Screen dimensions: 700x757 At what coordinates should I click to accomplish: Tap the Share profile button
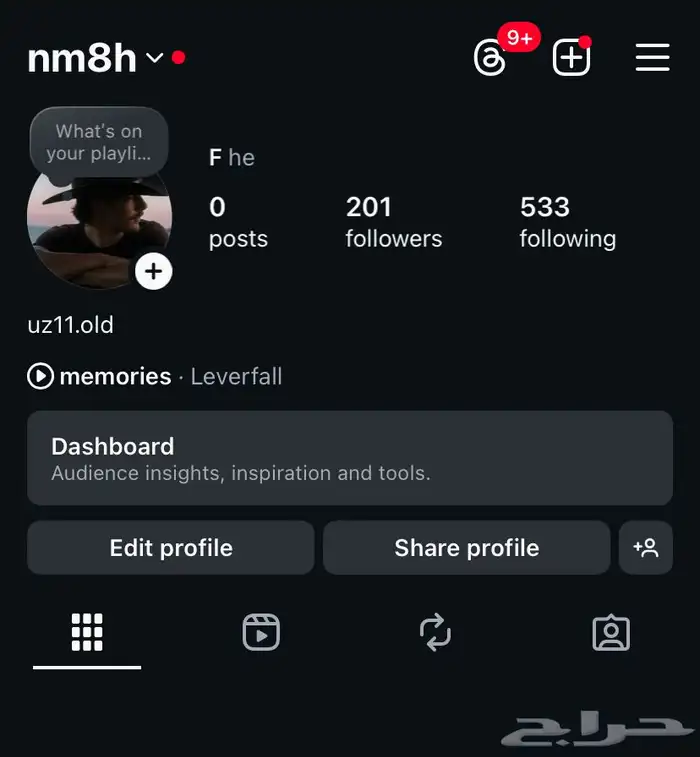pyautogui.click(x=466, y=548)
